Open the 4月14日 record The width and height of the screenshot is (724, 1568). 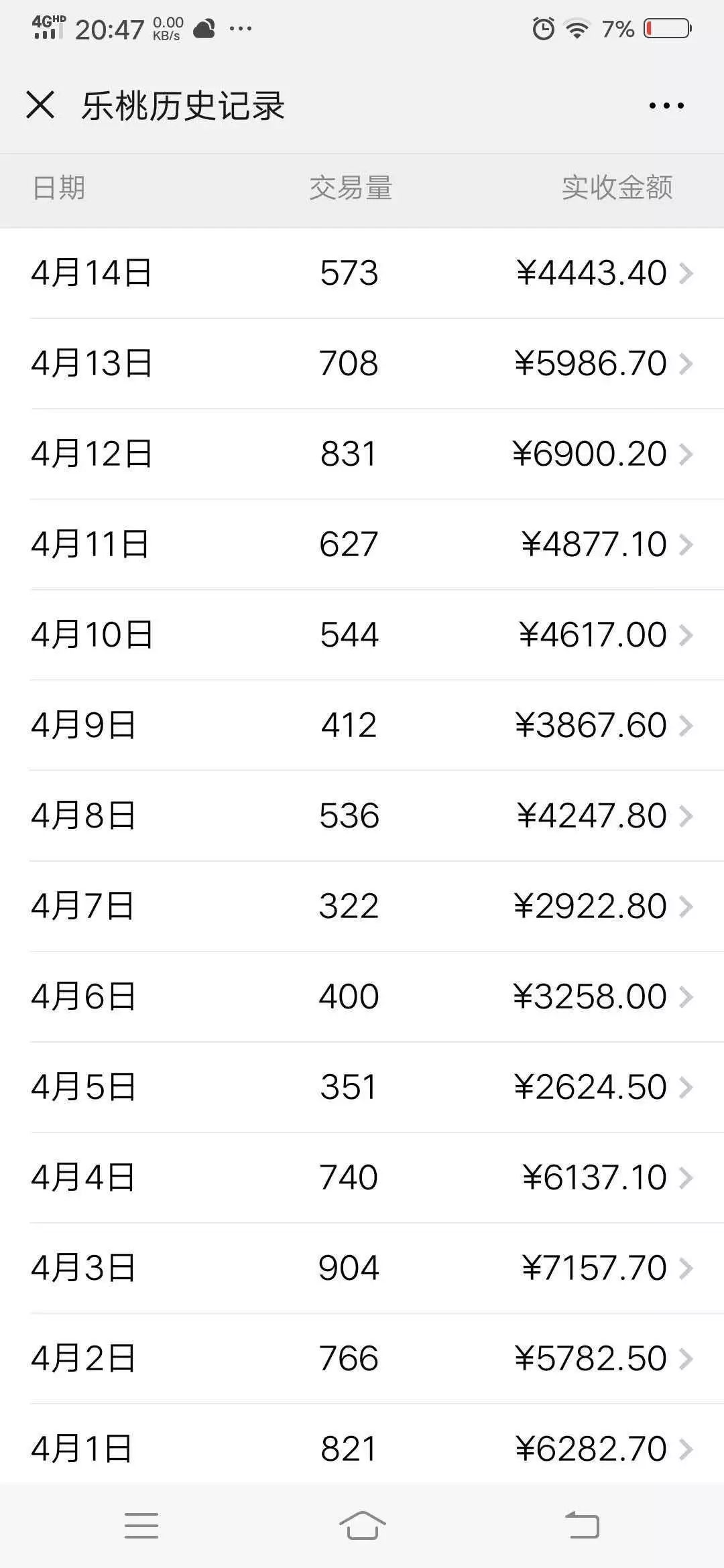pos(362,273)
